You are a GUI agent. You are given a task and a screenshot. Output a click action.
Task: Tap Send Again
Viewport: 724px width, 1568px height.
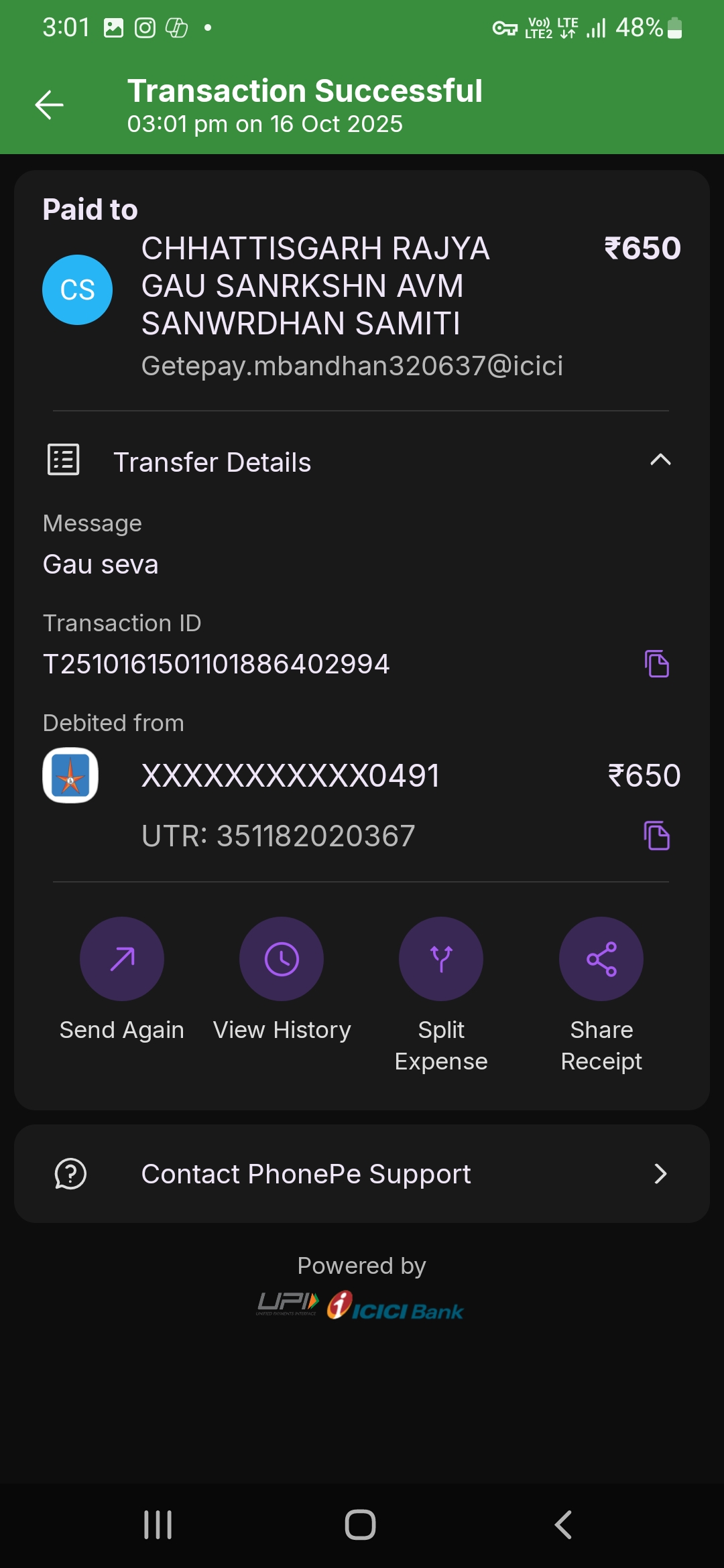click(x=121, y=959)
